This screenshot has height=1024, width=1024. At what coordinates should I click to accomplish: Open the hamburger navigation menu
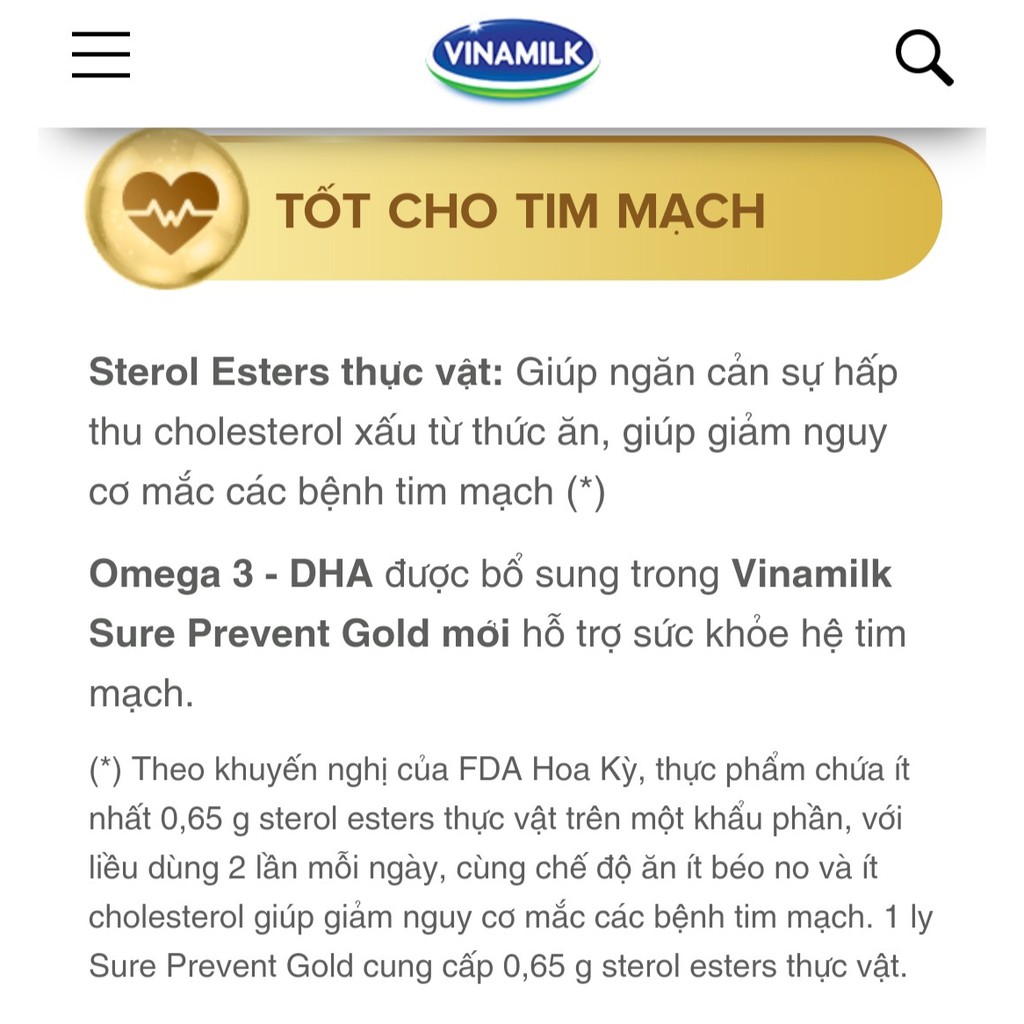tap(101, 55)
